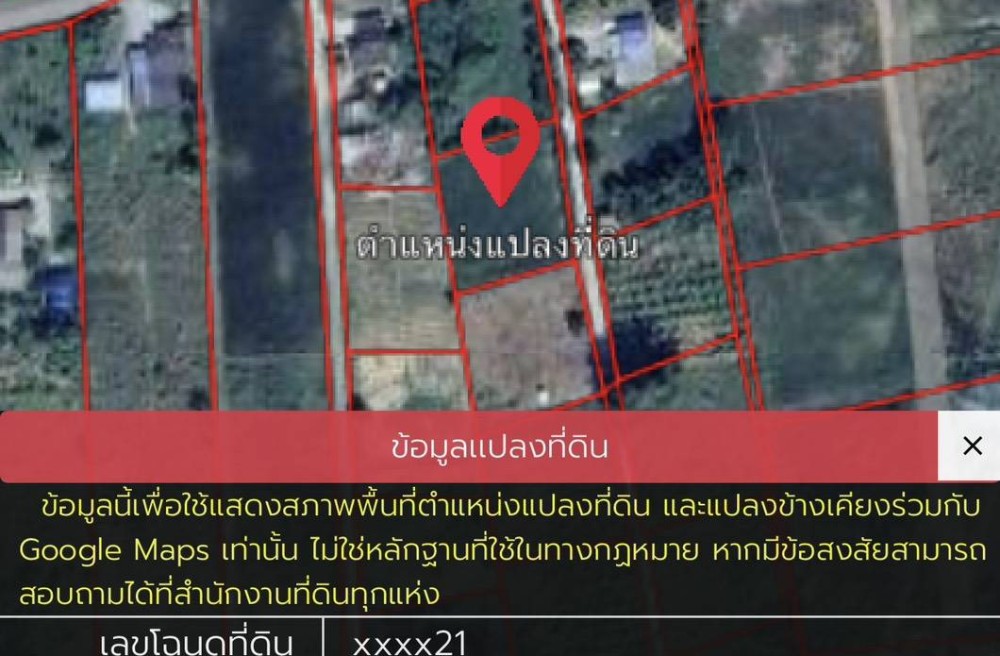
Task: Close the ข้อมูลแปลงที่ดิน info panel
Action: pyautogui.click(x=971, y=446)
